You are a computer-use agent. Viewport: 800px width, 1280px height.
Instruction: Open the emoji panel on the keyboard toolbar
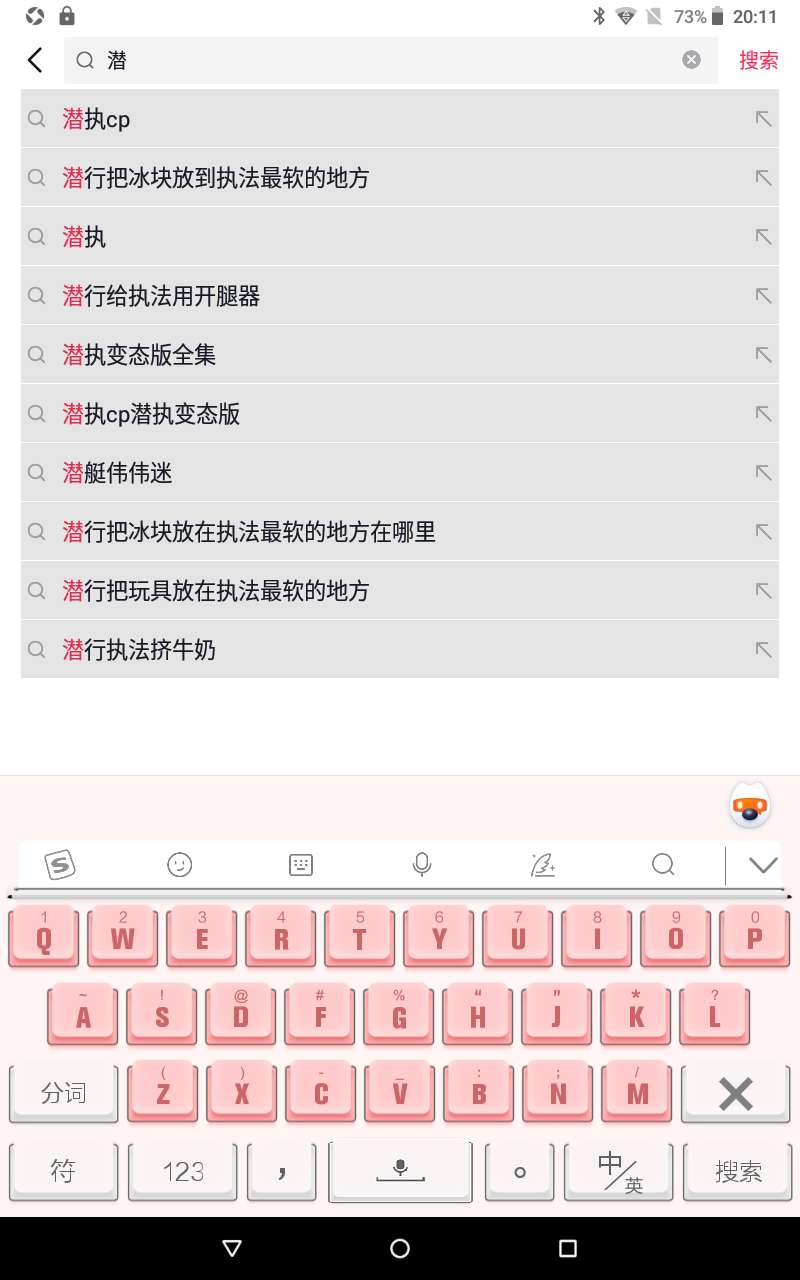pos(180,865)
